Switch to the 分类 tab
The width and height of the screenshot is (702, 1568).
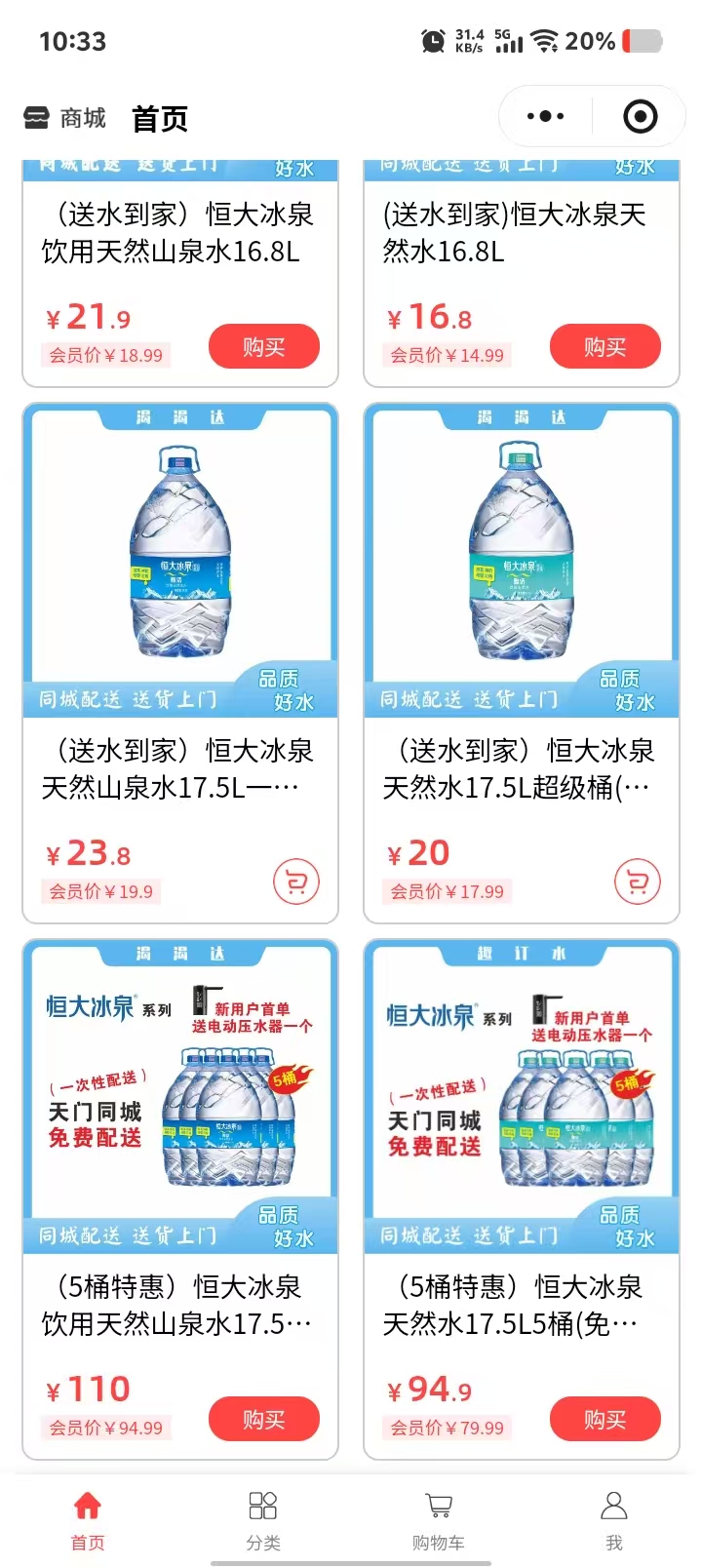click(x=263, y=1519)
